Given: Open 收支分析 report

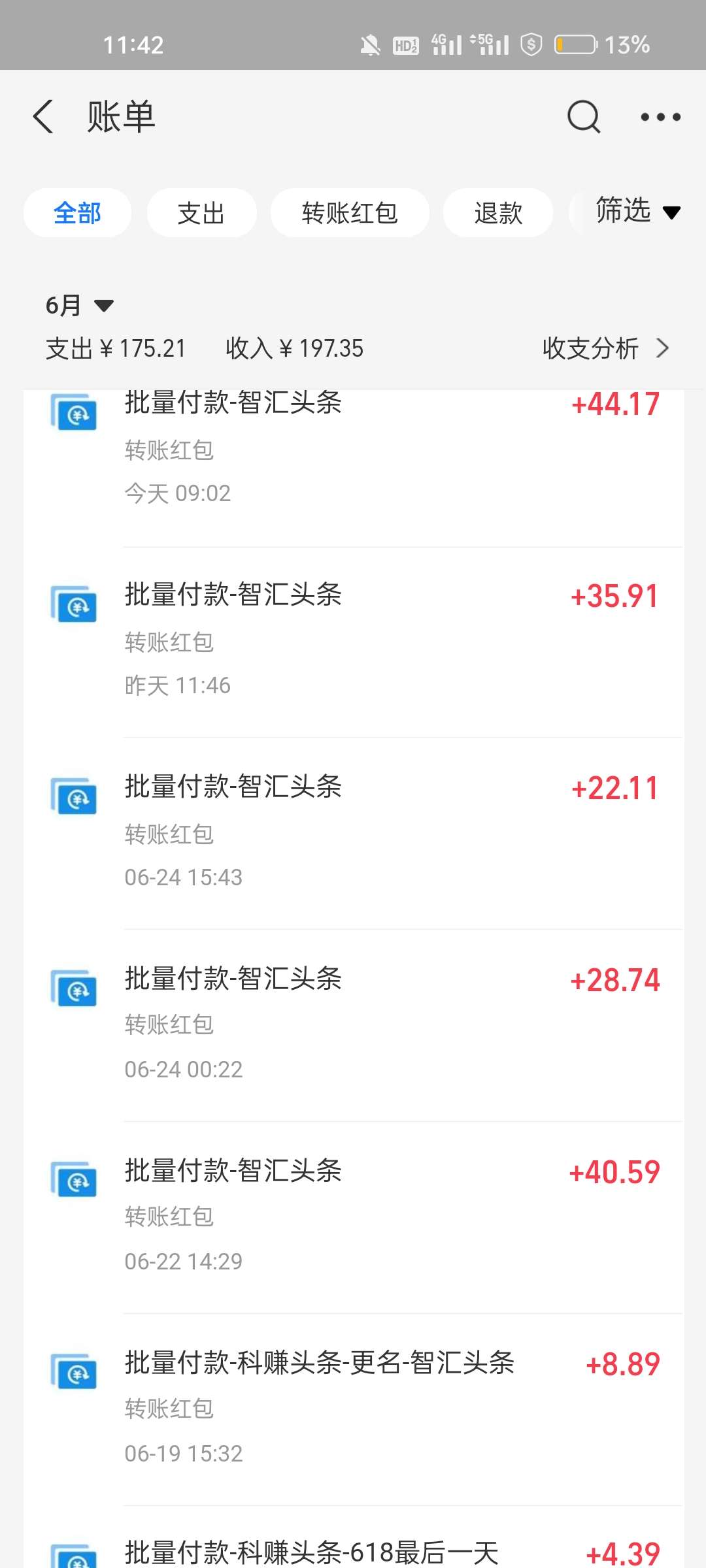Looking at the screenshot, I should [605, 348].
